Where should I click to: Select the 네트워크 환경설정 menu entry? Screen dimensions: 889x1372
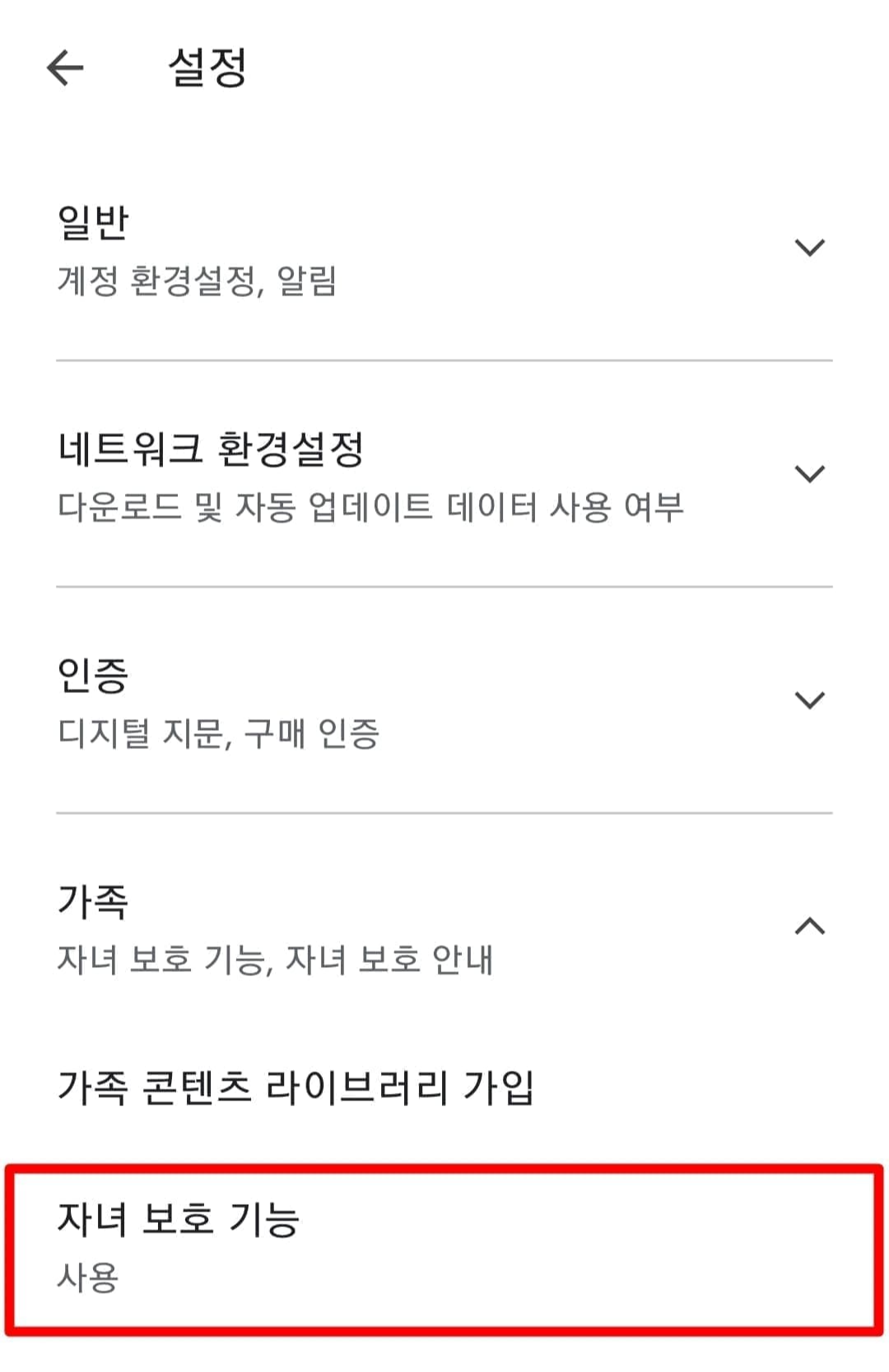coord(329,472)
